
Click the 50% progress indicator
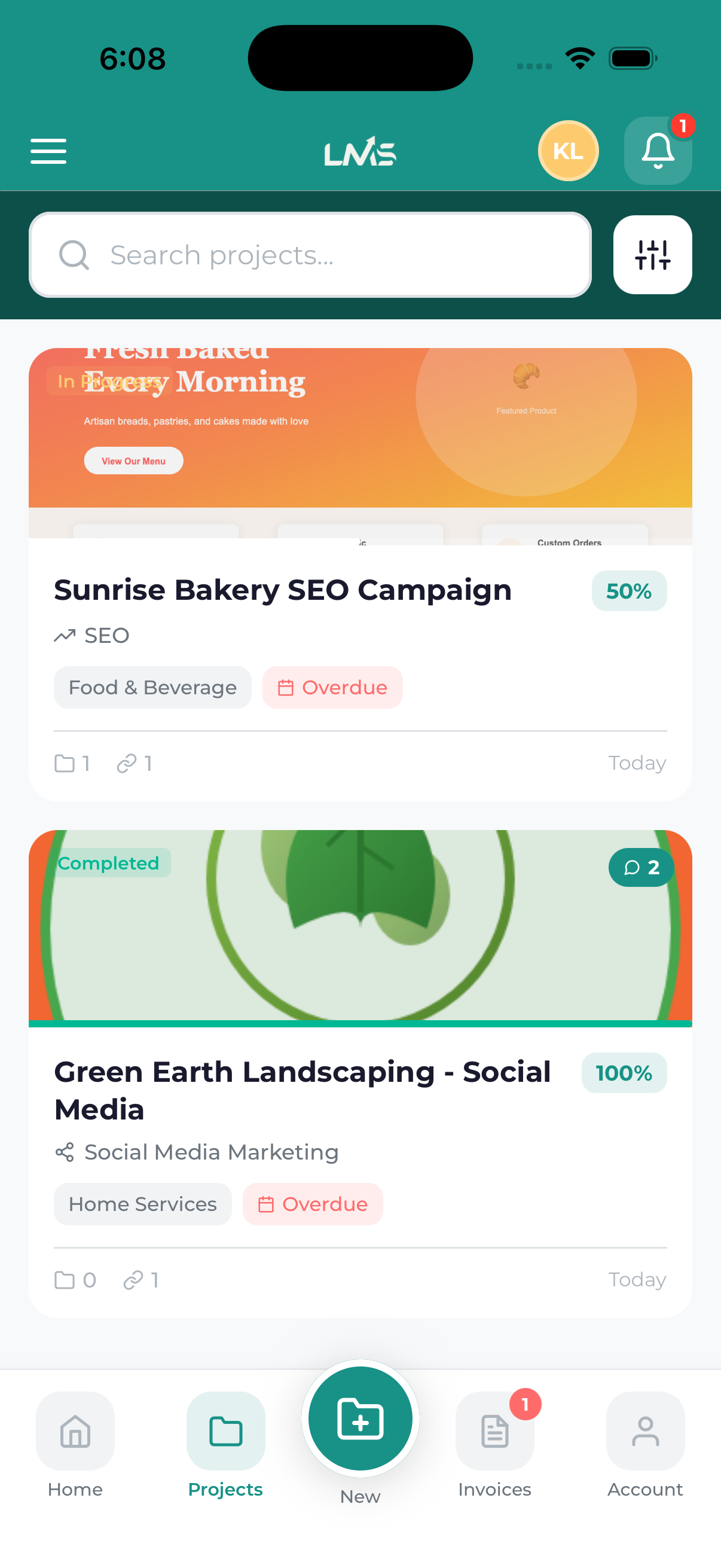tap(629, 590)
